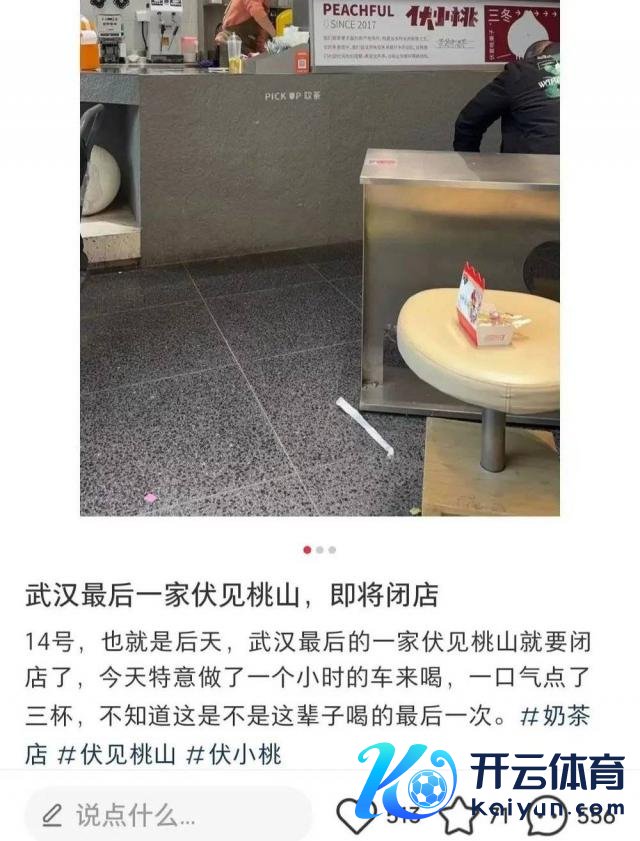
Task: Save the post using the star icon
Action: (x=459, y=814)
